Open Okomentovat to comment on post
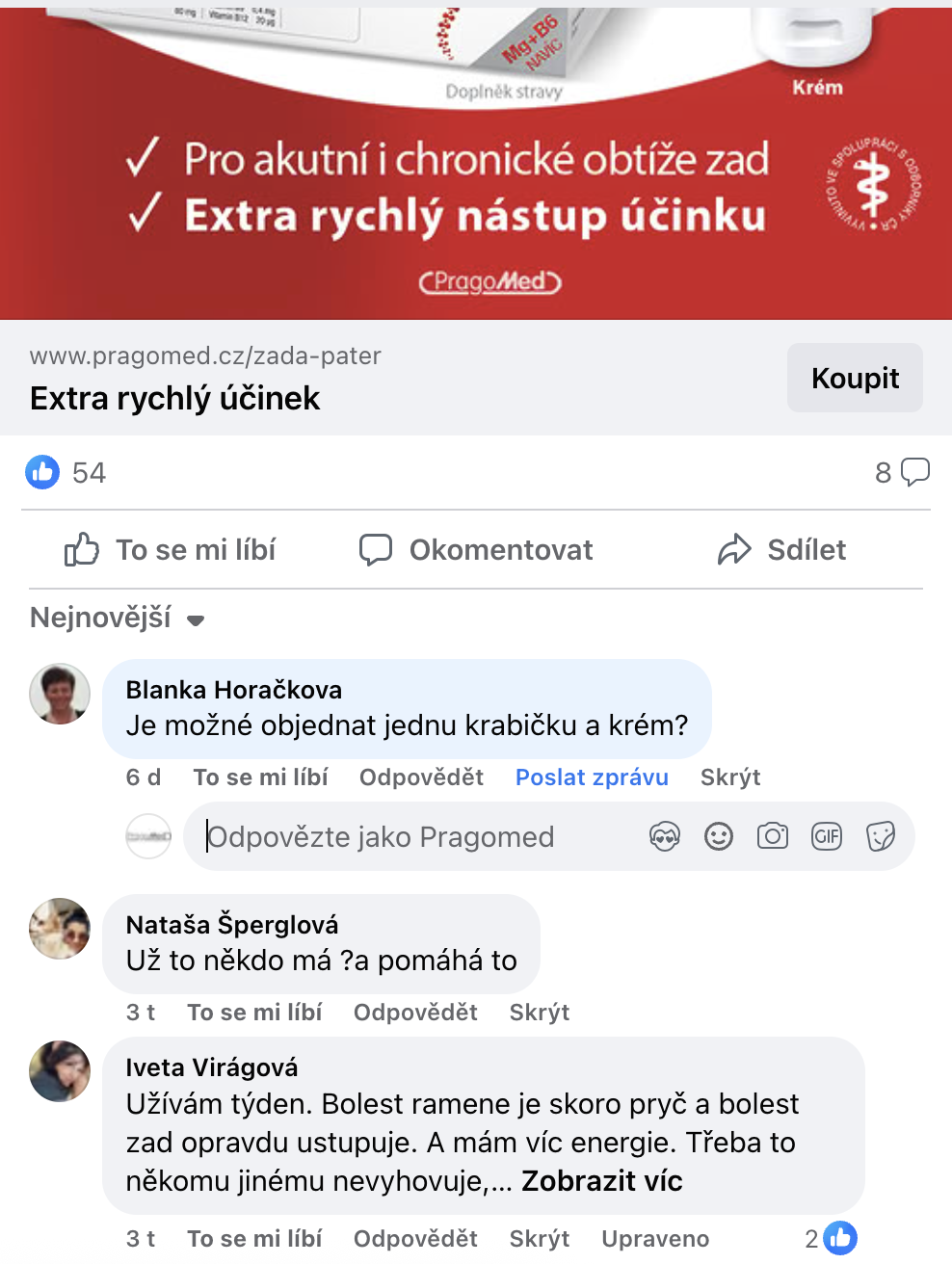 point(476,550)
